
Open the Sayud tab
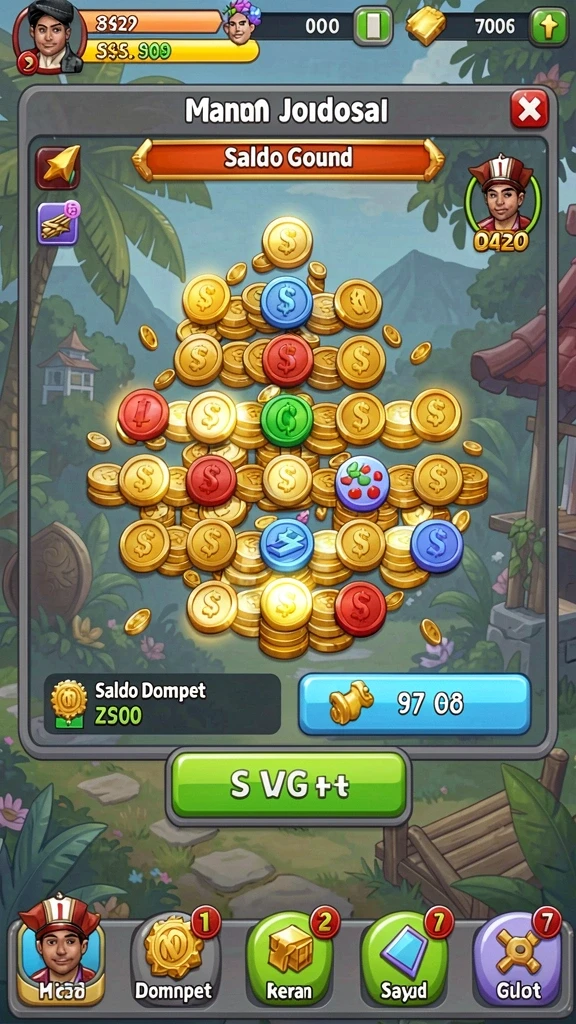pos(406,959)
